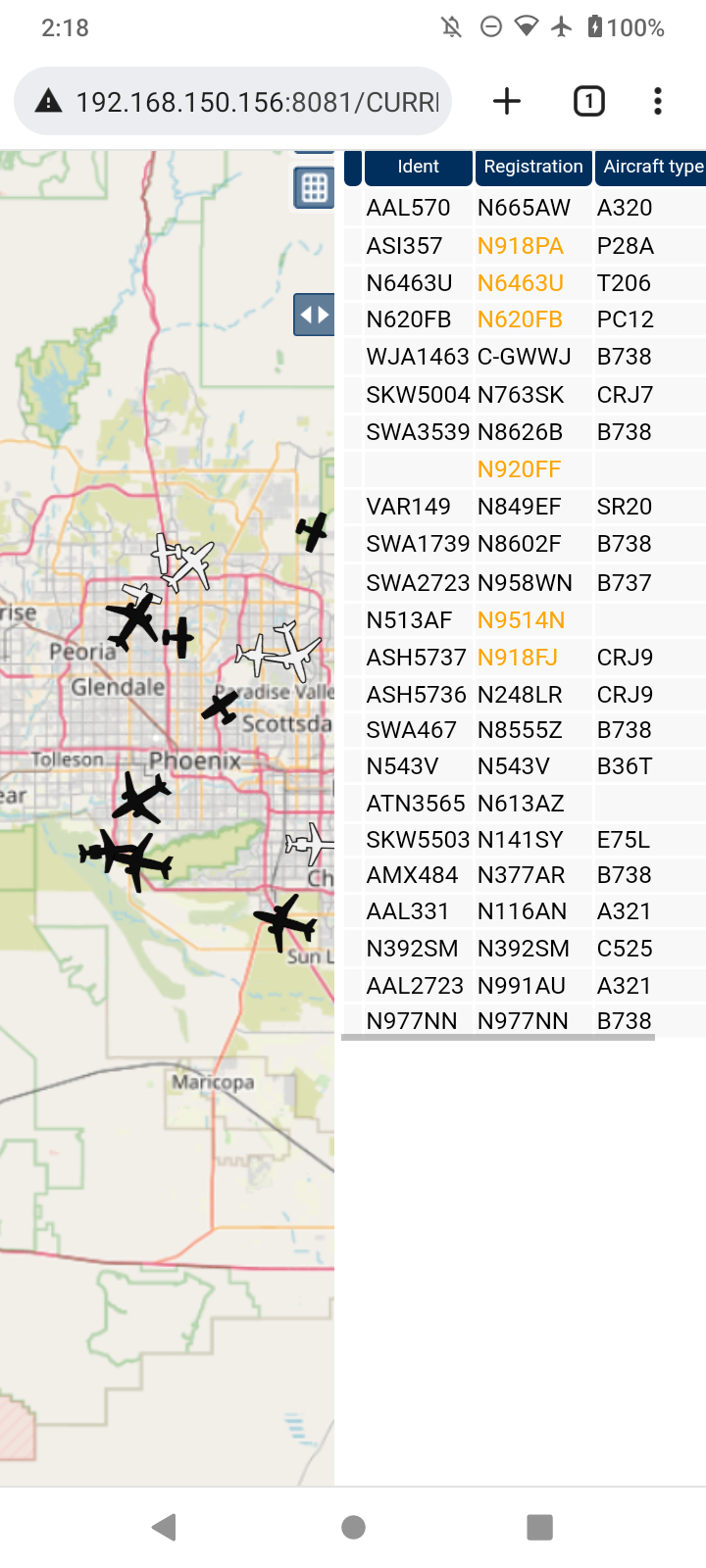Open a new browser tab

click(x=507, y=101)
